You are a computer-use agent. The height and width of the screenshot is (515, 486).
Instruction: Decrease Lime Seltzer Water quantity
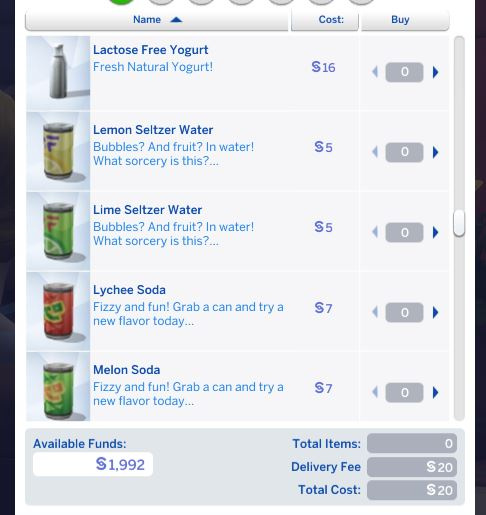coord(375,232)
